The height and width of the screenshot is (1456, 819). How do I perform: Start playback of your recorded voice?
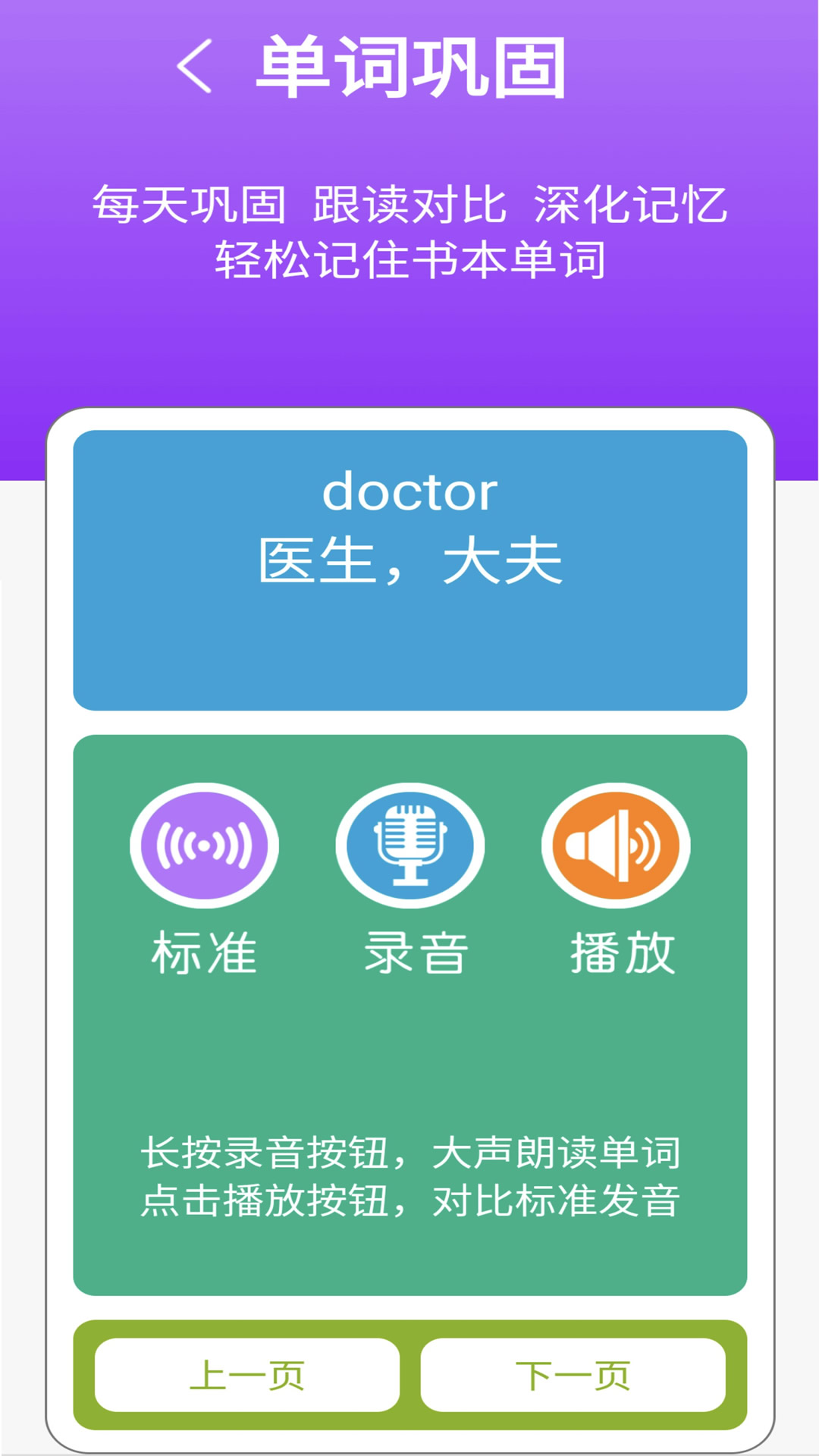[x=616, y=844]
